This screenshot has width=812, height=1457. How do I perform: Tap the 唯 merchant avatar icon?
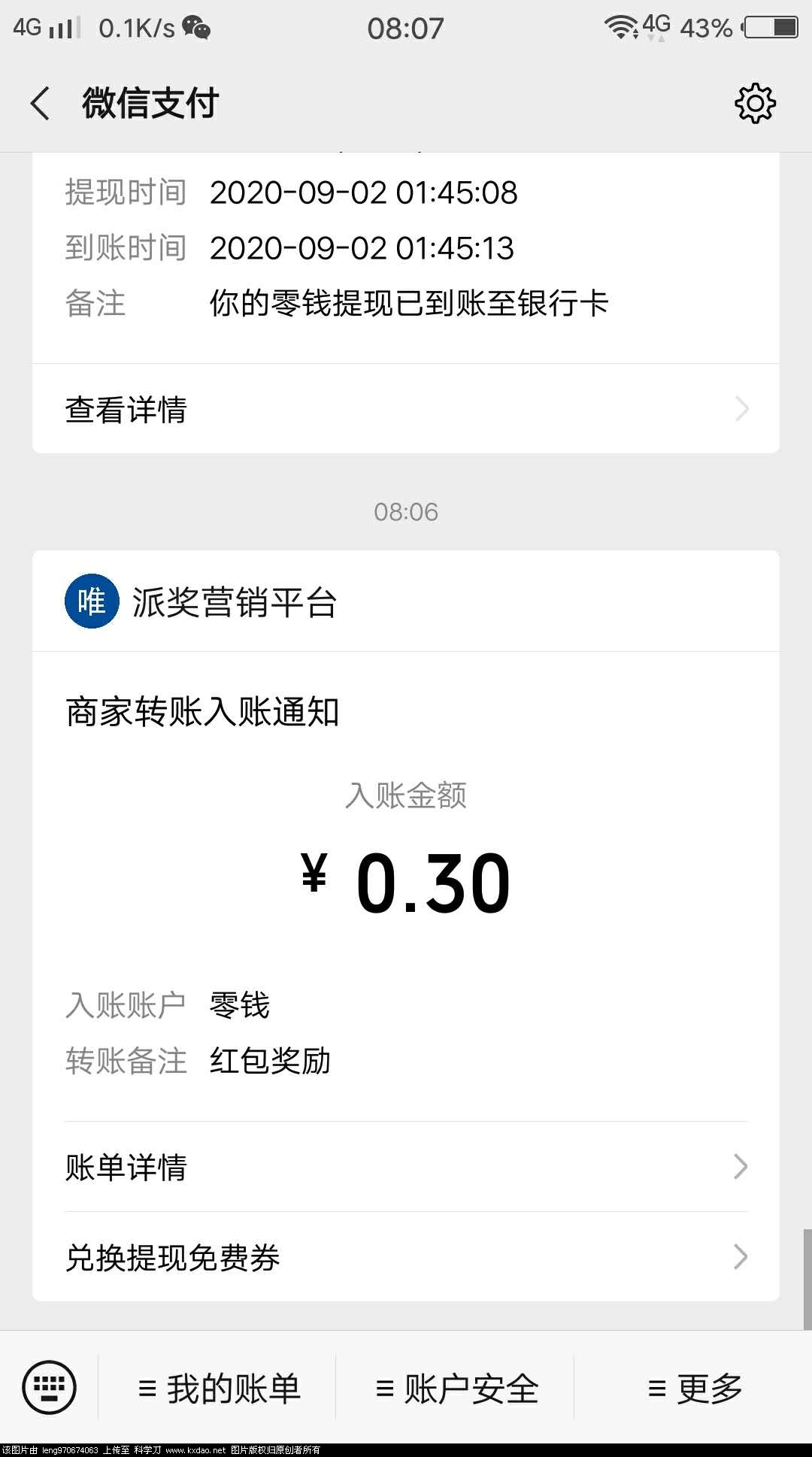[92, 601]
